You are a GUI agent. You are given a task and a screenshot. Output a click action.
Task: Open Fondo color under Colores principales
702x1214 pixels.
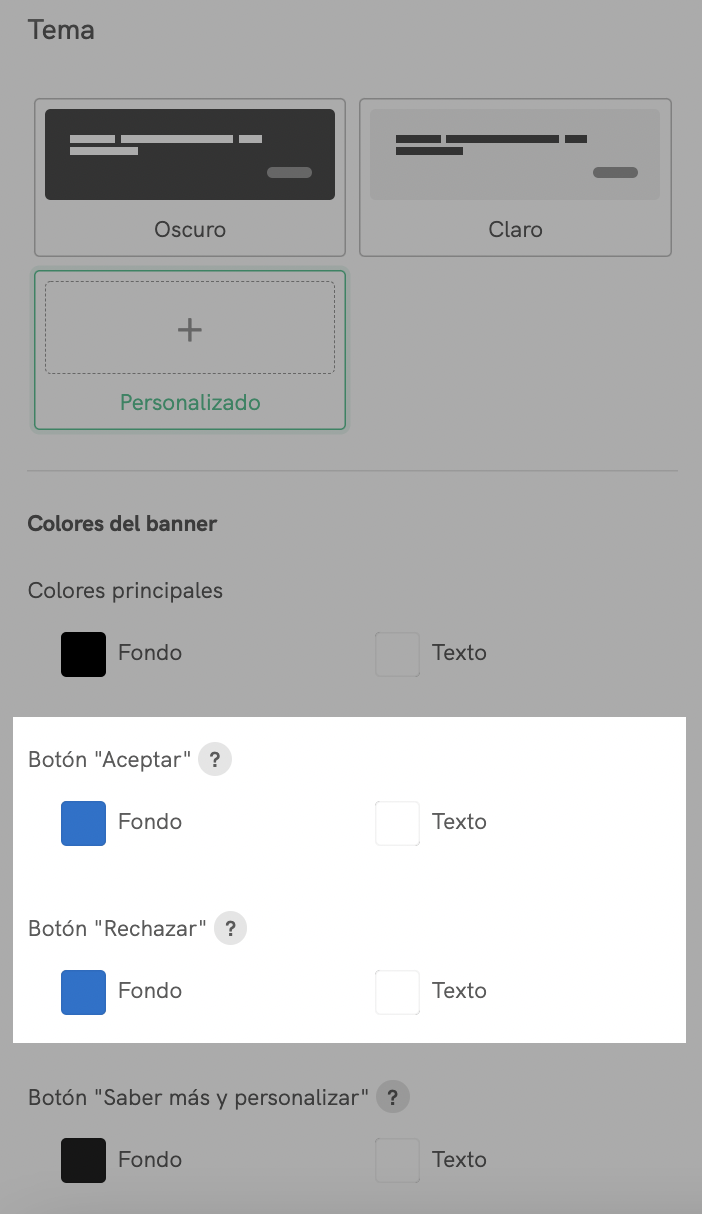click(83, 654)
